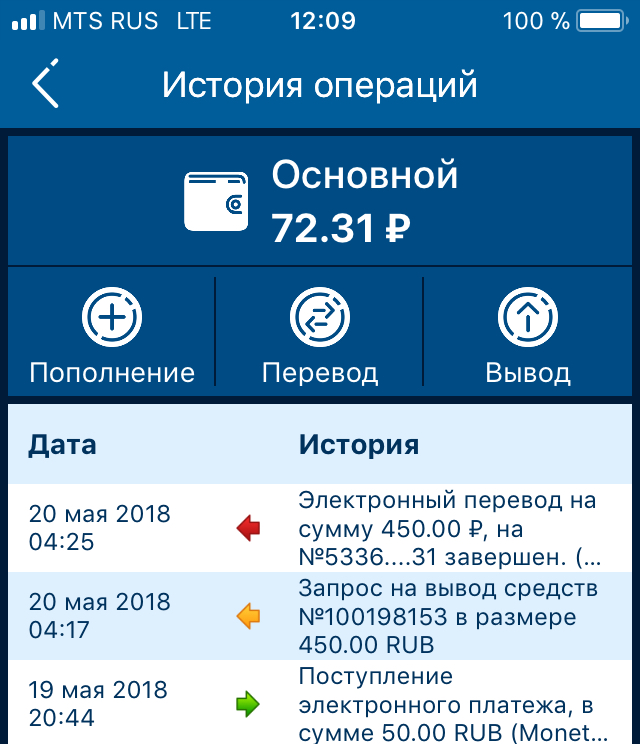The image size is (640, 744).
Task: Select Вывод to withdraw funds
Action: coord(528,332)
